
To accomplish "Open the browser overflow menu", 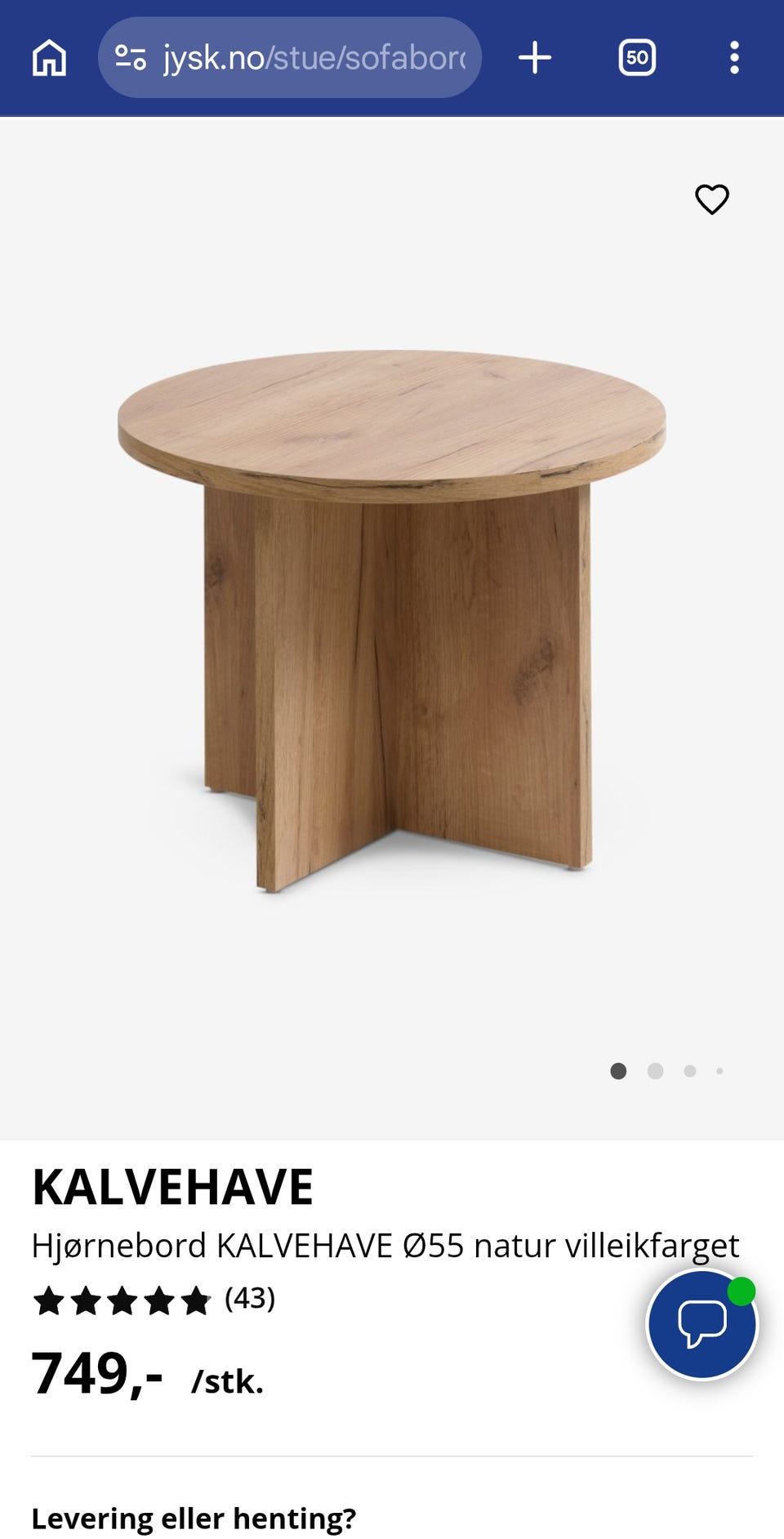I will 734,58.
